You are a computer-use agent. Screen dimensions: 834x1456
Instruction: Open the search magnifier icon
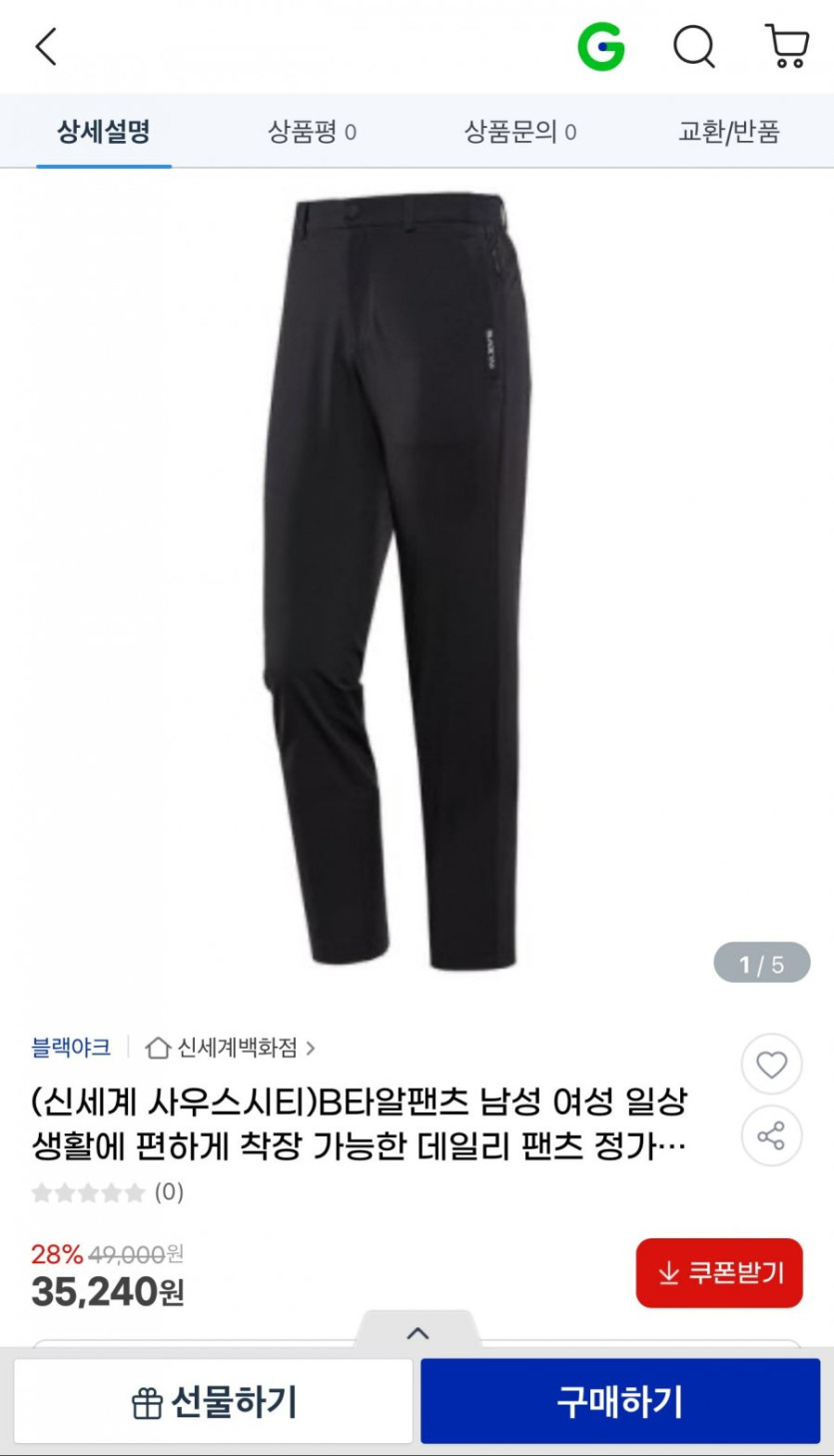coord(693,46)
